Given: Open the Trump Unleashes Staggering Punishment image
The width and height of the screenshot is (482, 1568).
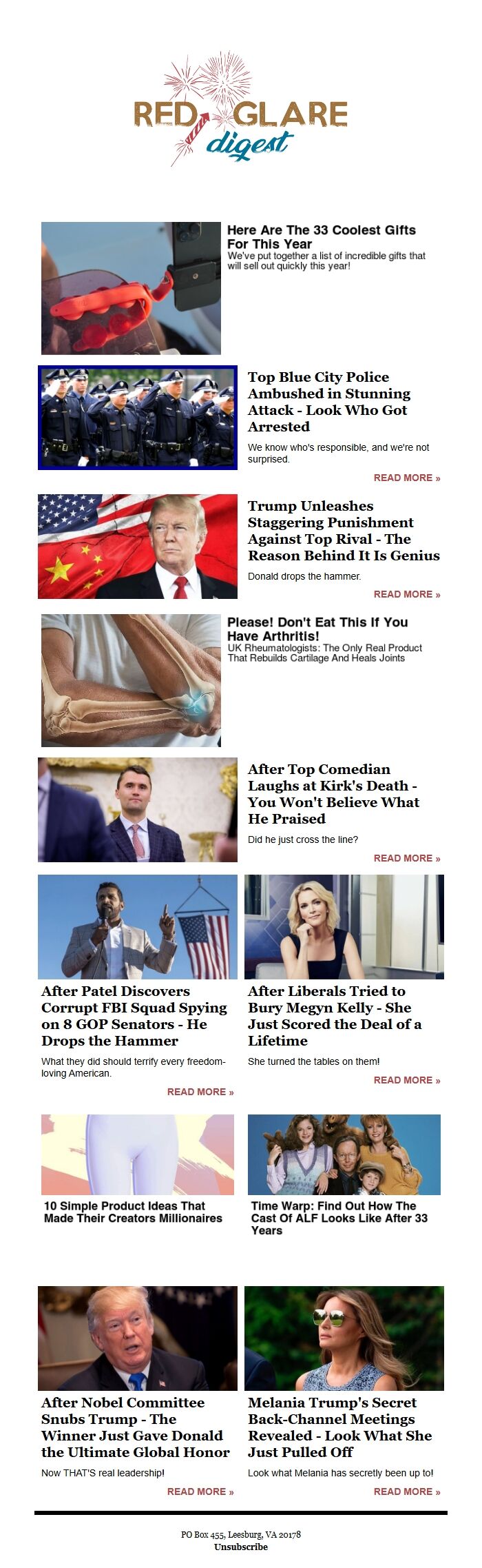Looking at the screenshot, I should [138, 546].
